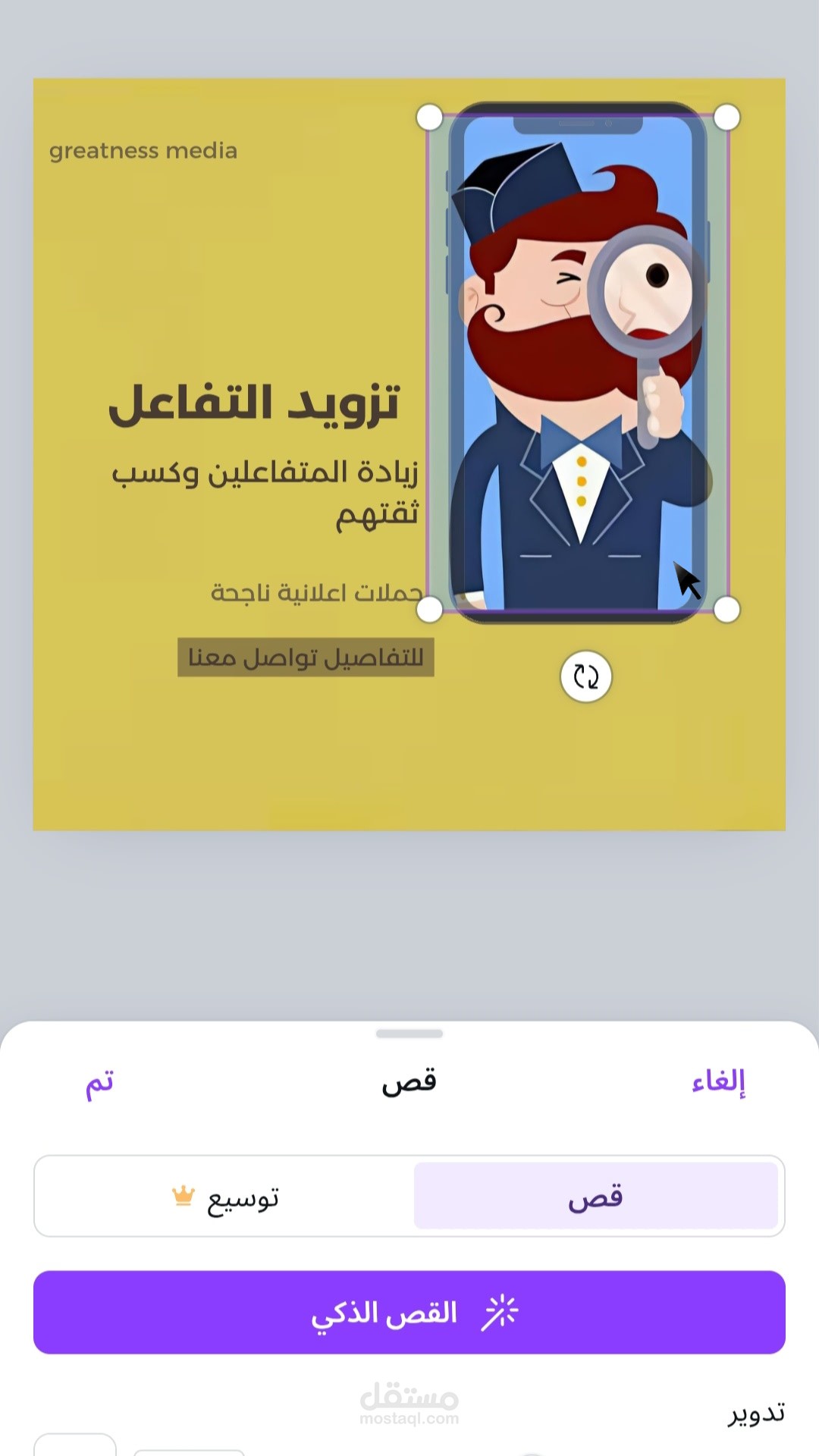This screenshot has width=819, height=1456.
Task: Apply القص الذكي smart crop
Action: tap(409, 1313)
